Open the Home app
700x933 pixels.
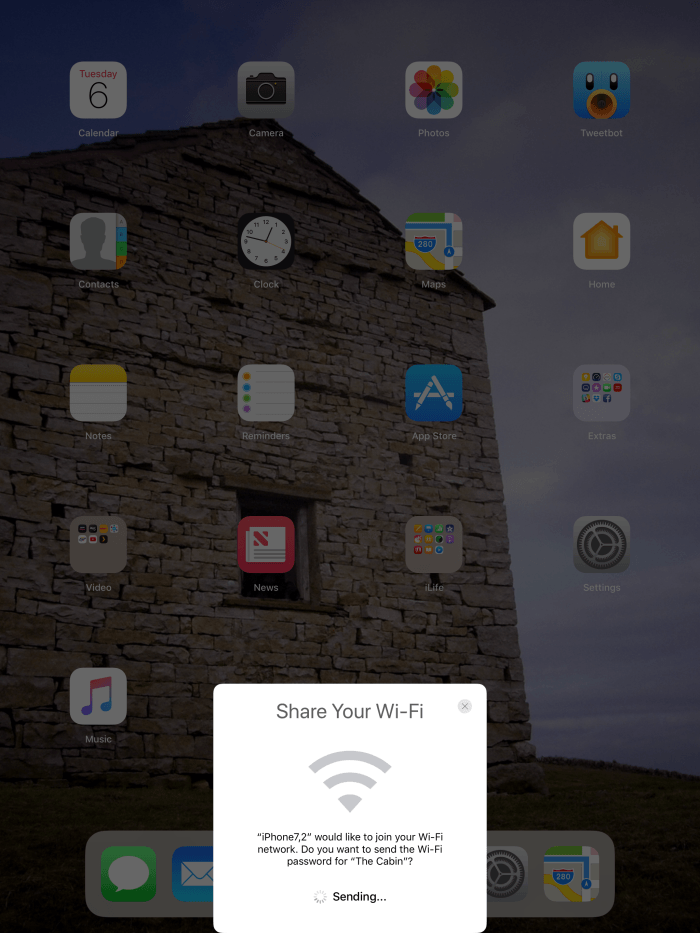(x=602, y=241)
